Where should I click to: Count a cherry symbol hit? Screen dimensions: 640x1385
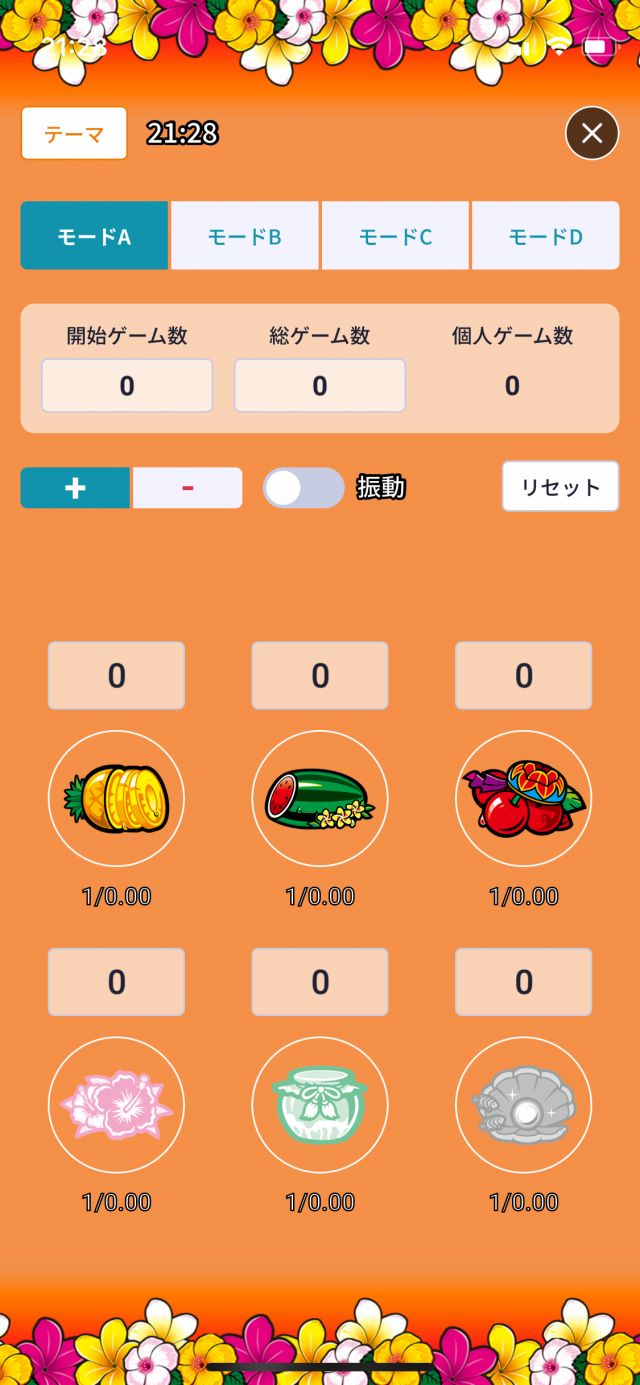coord(523,798)
